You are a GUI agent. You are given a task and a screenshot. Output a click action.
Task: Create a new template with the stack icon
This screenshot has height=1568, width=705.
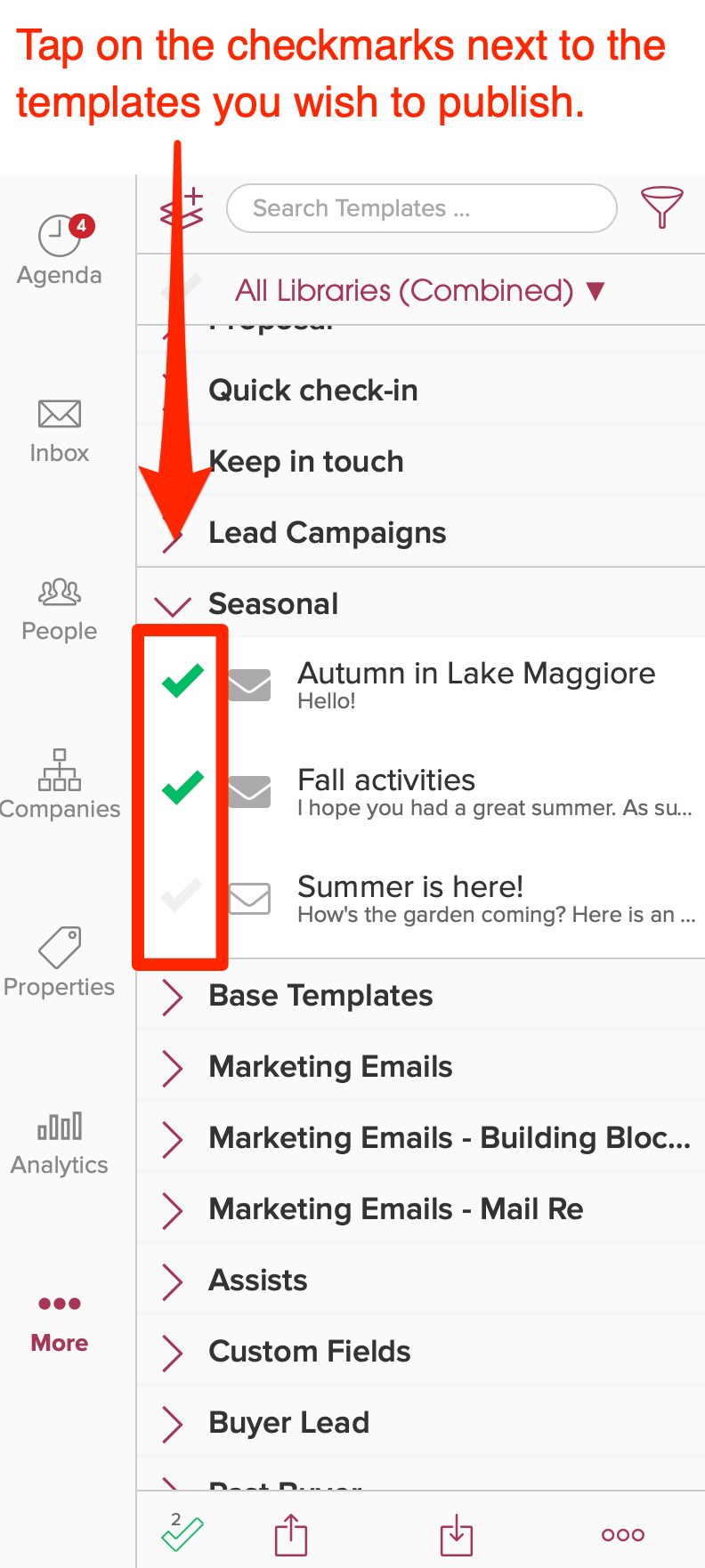(x=181, y=206)
